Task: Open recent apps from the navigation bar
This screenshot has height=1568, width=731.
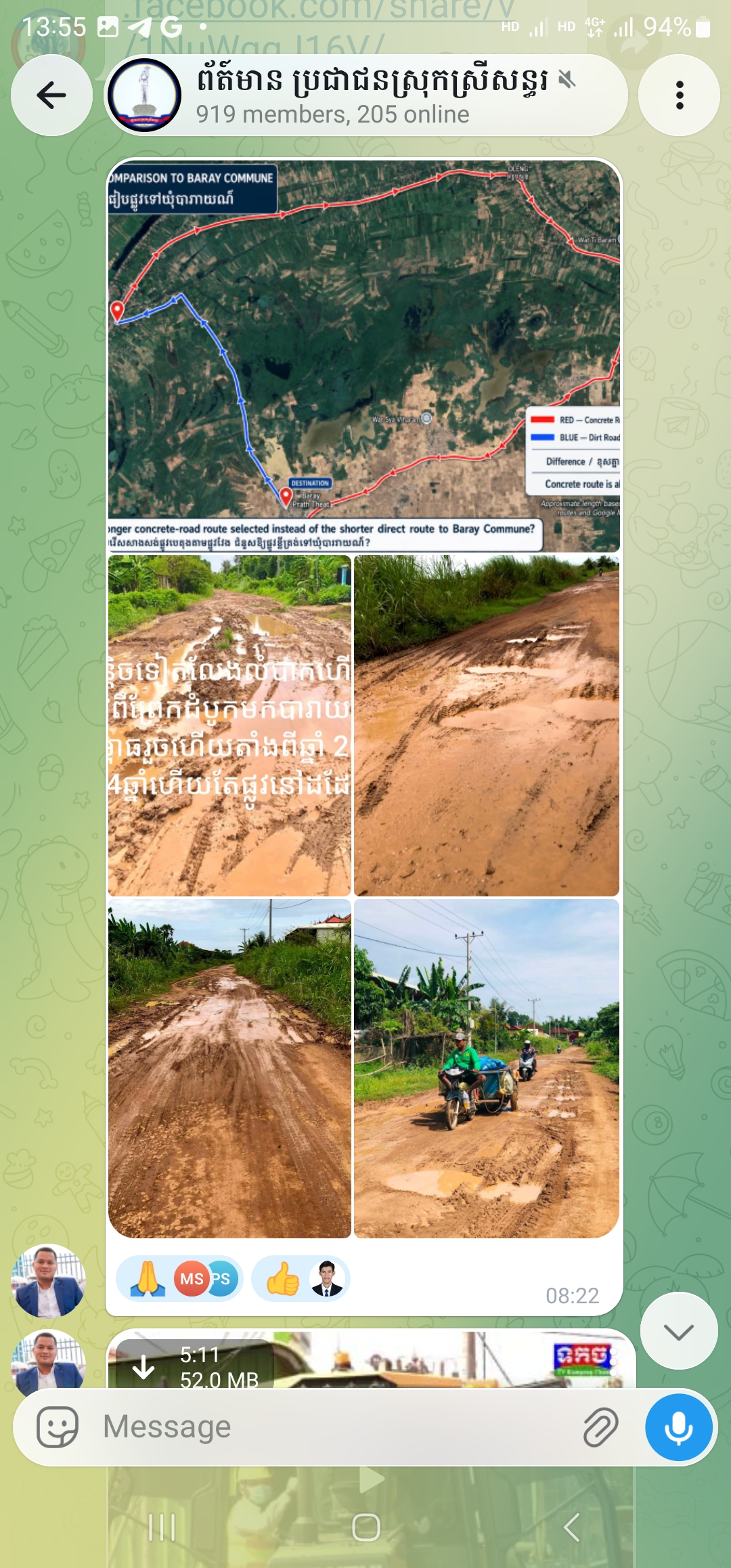Action: 162,1527
